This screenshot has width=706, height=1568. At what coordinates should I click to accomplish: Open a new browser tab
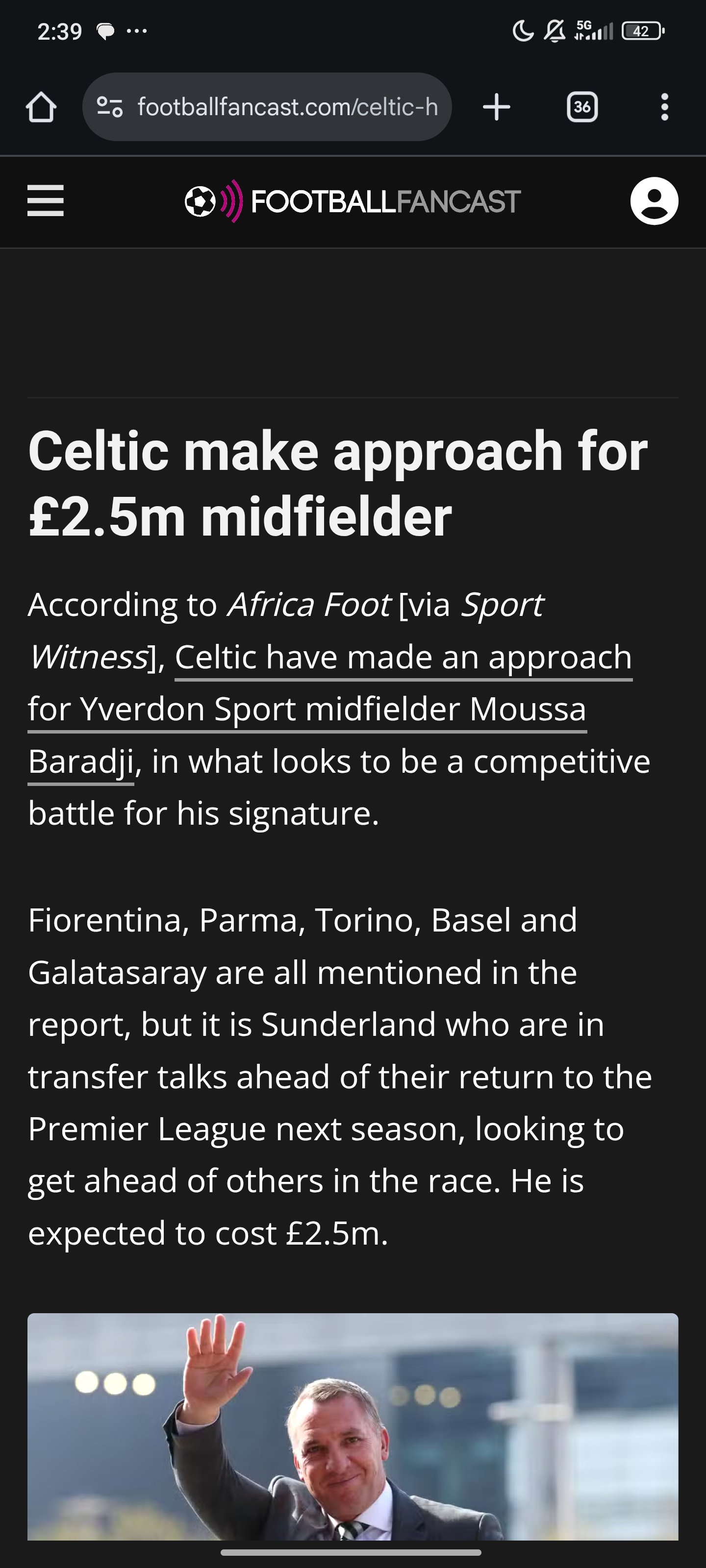pyautogui.click(x=497, y=107)
